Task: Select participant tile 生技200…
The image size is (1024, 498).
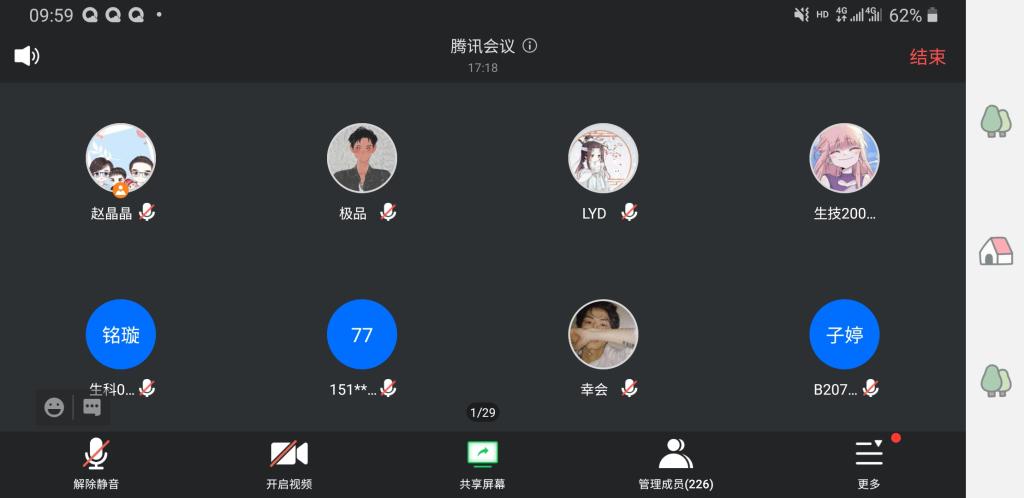Action: coord(844,159)
